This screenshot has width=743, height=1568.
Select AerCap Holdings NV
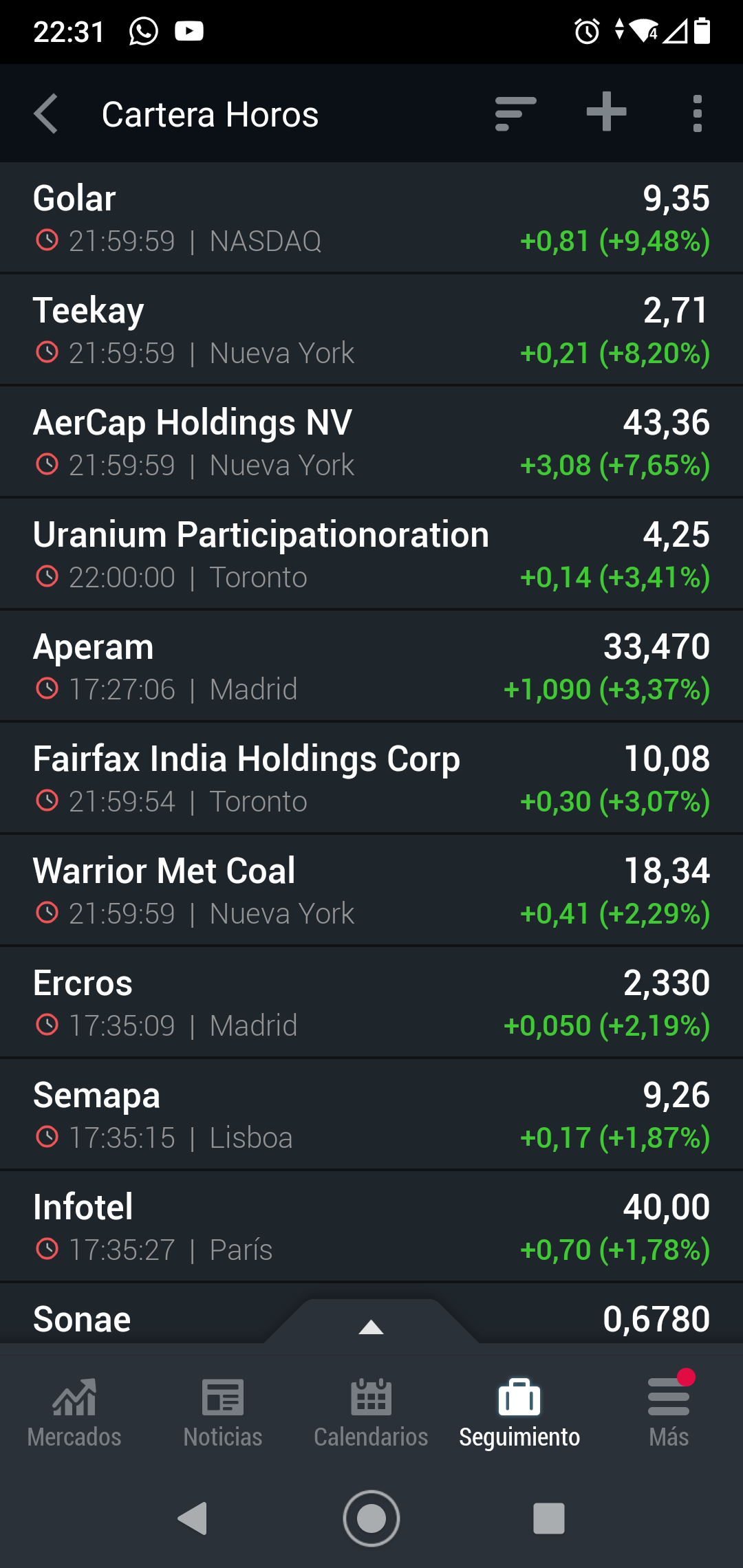point(371,442)
